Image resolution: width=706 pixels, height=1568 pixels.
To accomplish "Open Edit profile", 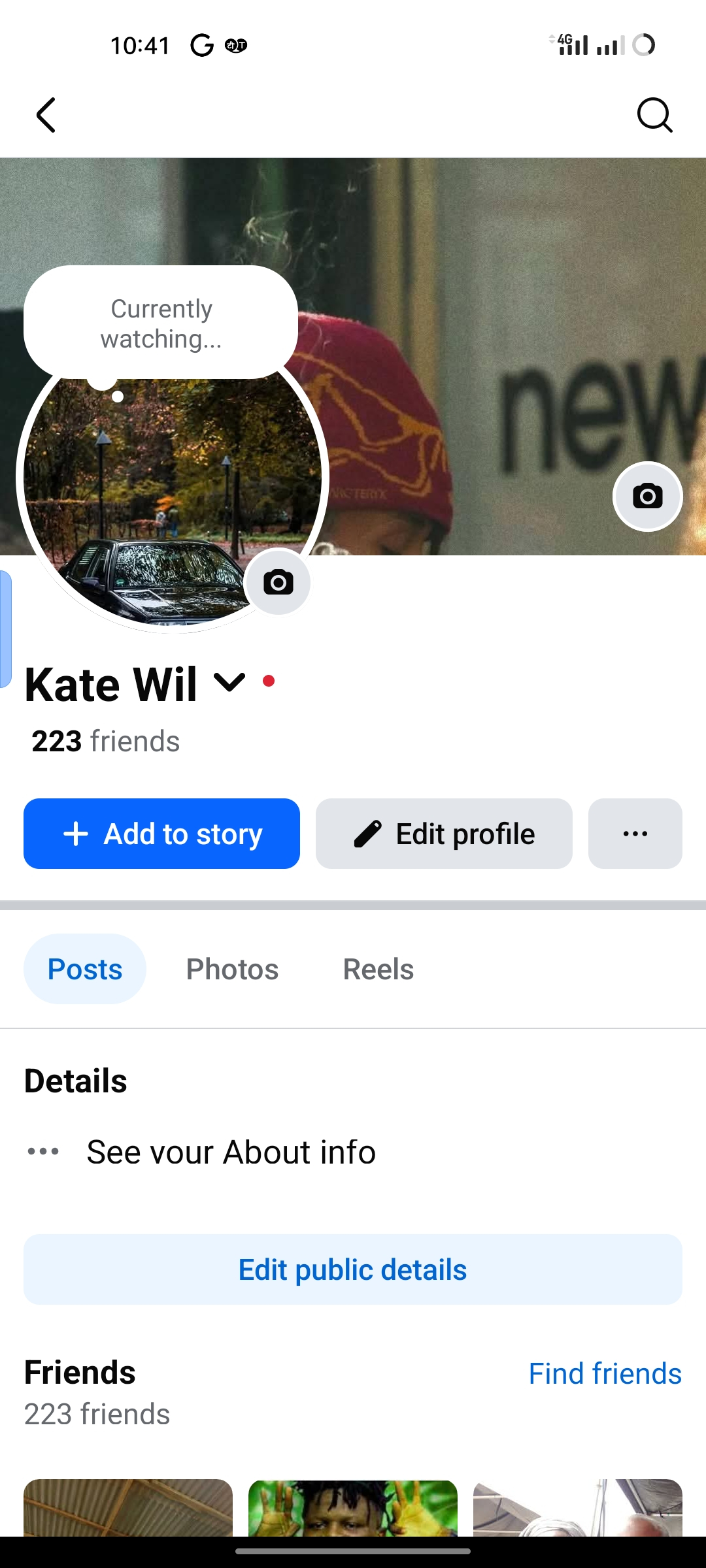I will 444,834.
